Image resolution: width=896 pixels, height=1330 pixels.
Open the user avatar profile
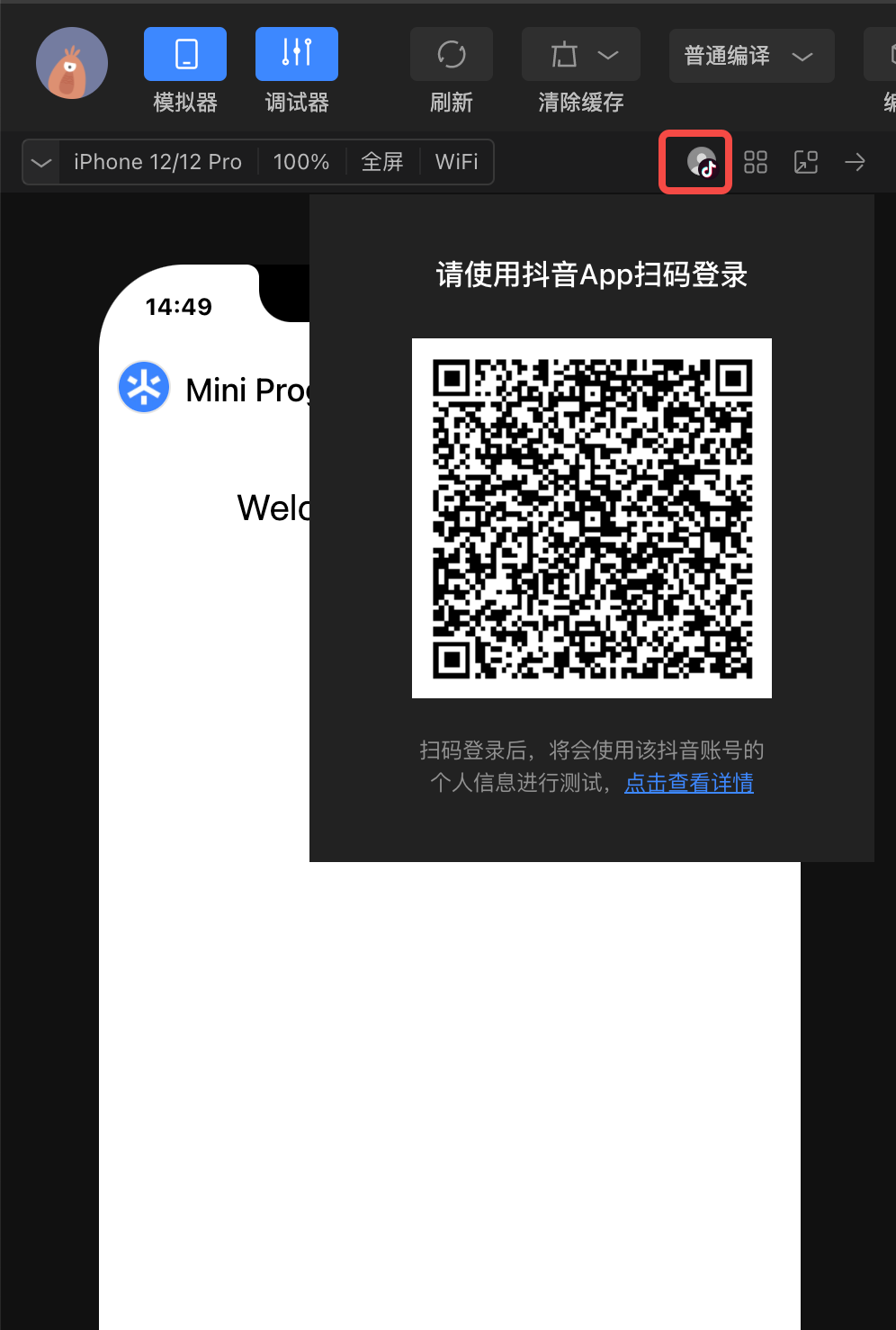point(72,63)
